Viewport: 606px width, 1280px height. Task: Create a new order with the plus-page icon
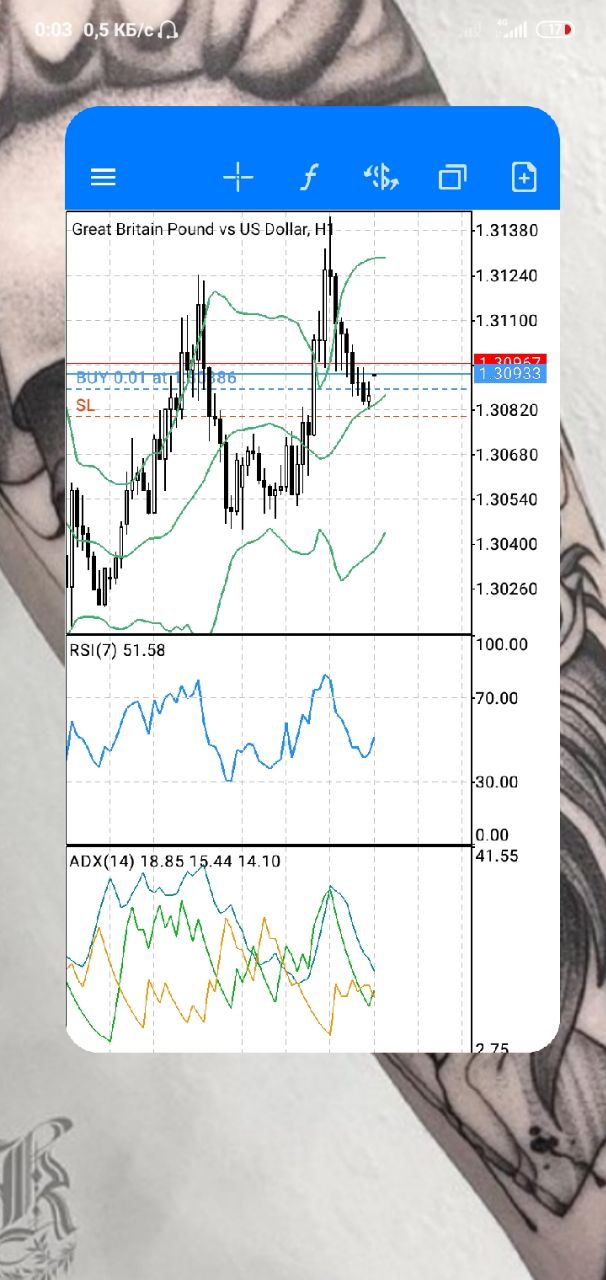(x=524, y=178)
